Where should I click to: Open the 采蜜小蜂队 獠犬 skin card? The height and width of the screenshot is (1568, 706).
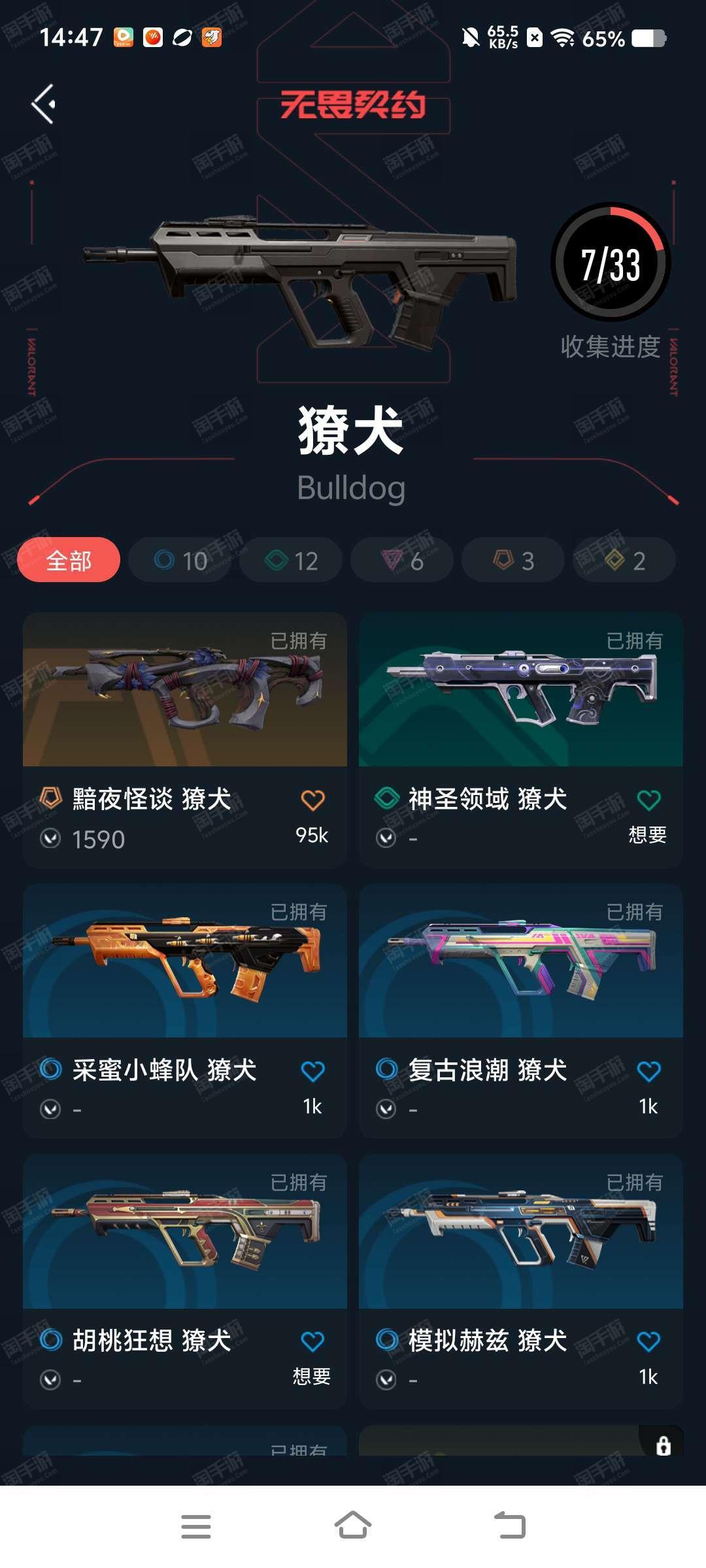tap(185, 1011)
